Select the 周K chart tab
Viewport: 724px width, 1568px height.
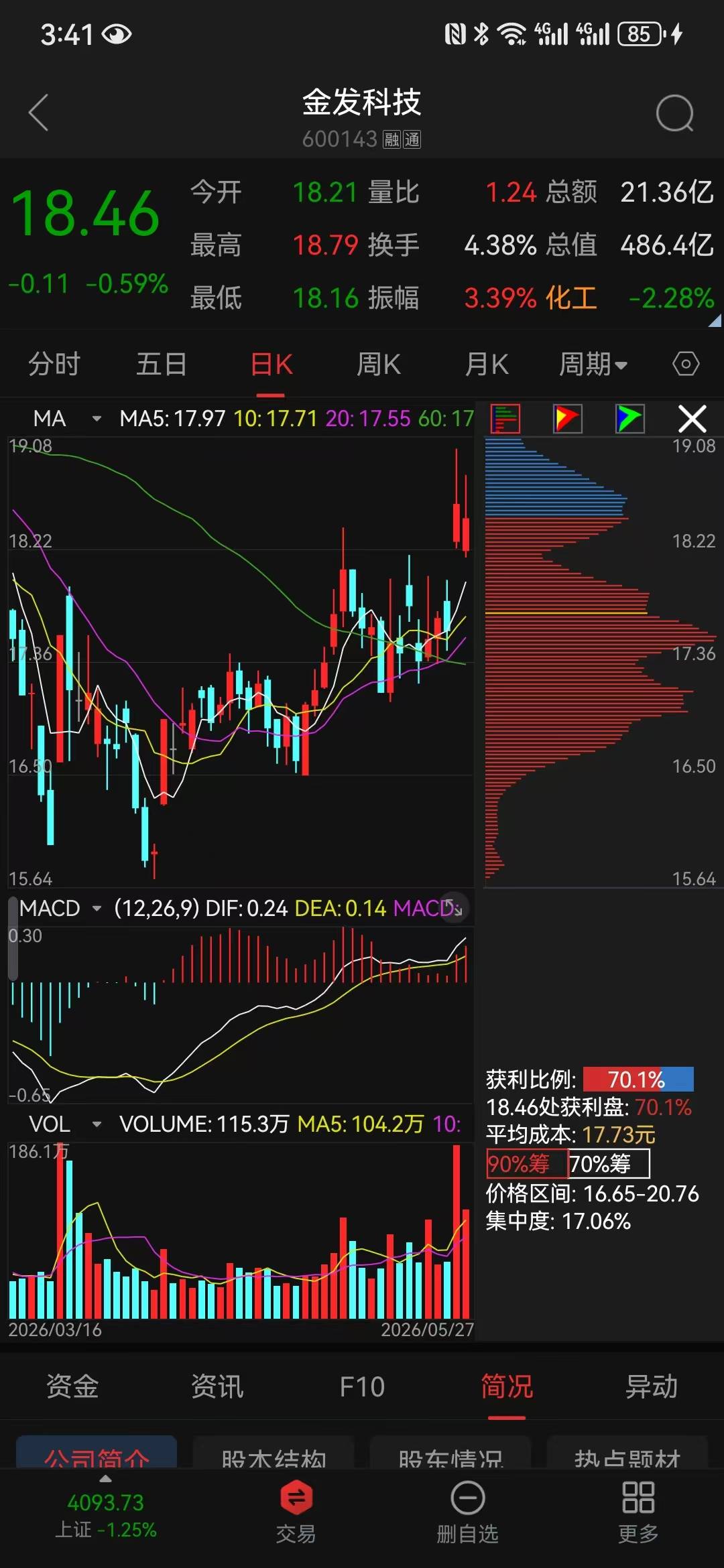point(379,365)
